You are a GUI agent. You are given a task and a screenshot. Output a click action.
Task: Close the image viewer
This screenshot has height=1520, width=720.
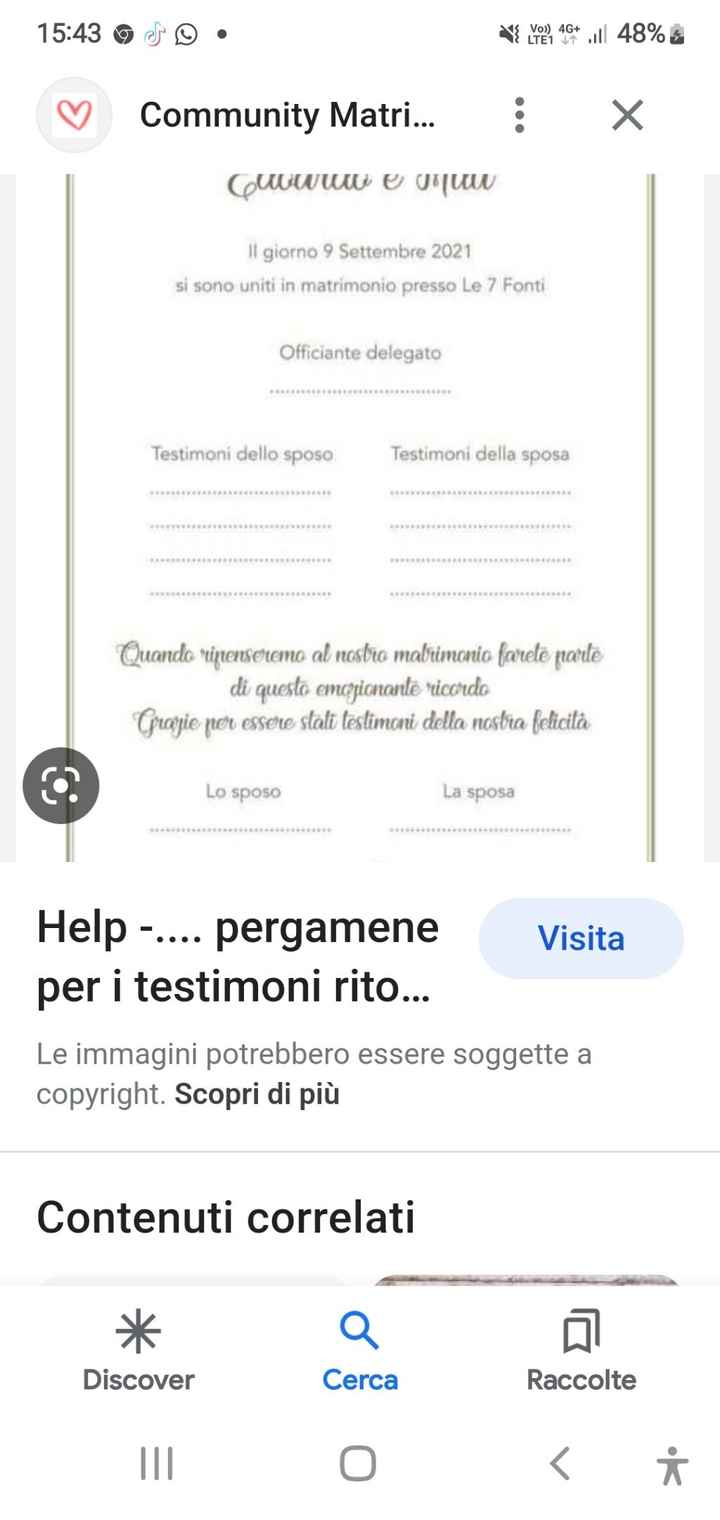pos(627,115)
